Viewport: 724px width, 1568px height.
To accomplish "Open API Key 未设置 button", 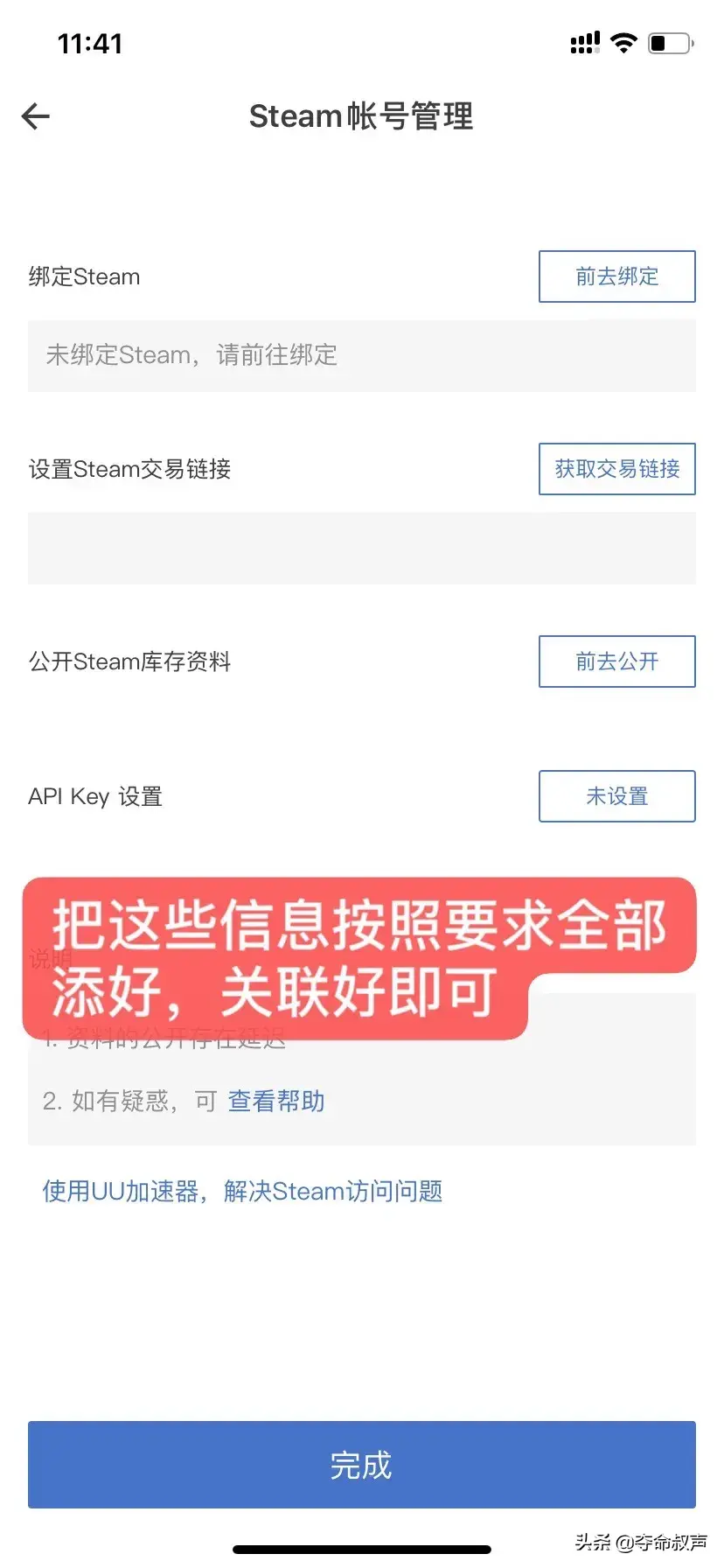I will coord(616,796).
